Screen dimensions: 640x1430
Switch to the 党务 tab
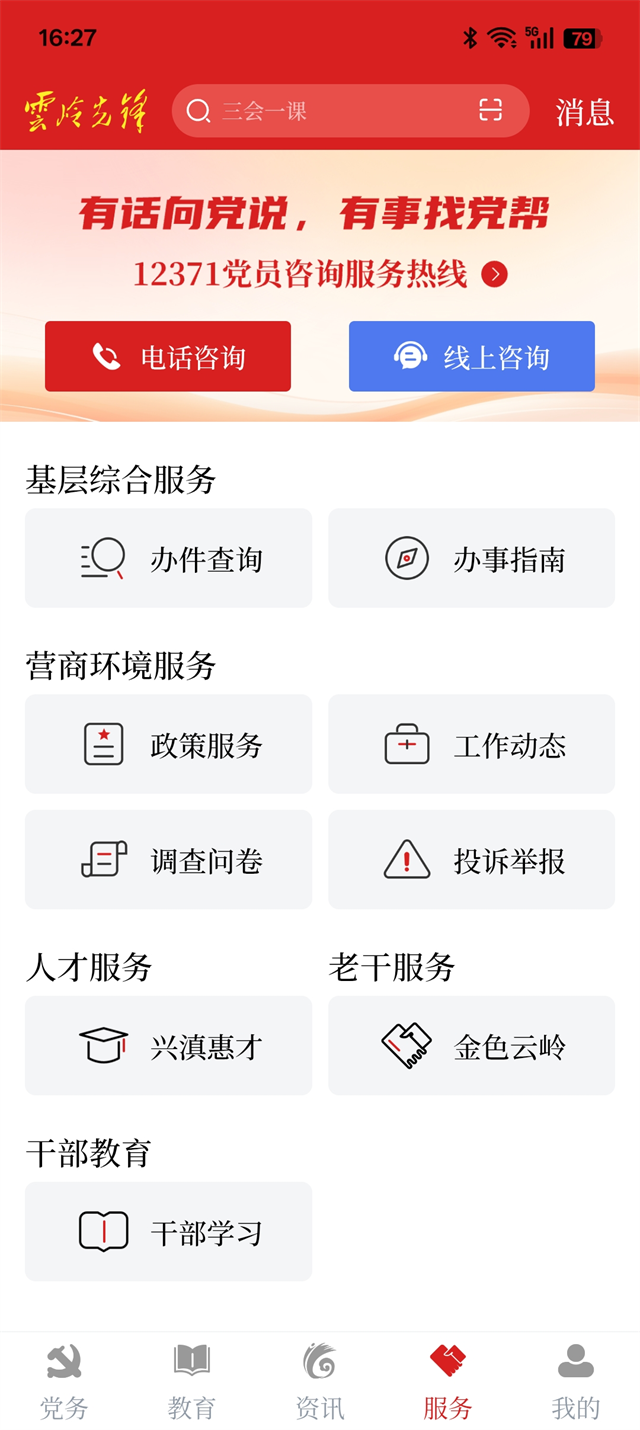coord(64,1383)
